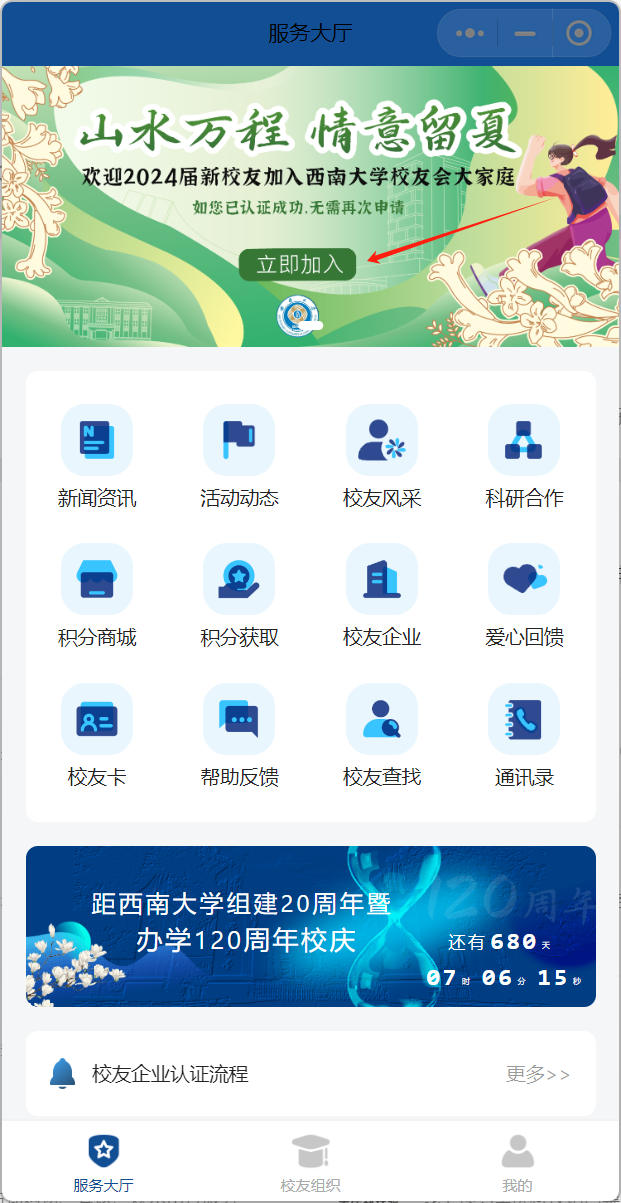The width and height of the screenshot is (621, 1203).
Task: Close the mini program via circle icon
Action: coord(578,33)
